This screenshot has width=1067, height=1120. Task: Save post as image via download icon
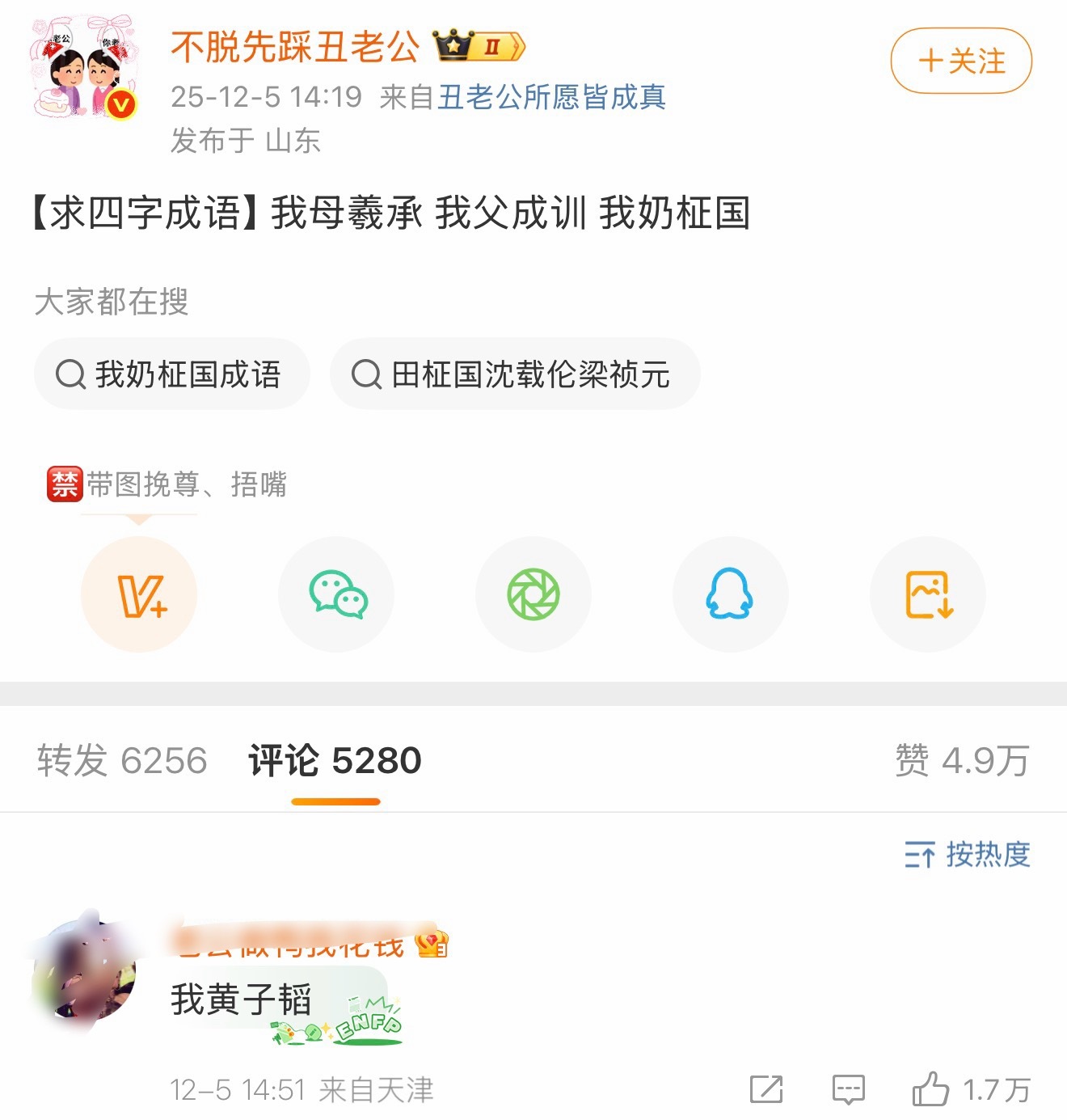click(x=928, y=594)
